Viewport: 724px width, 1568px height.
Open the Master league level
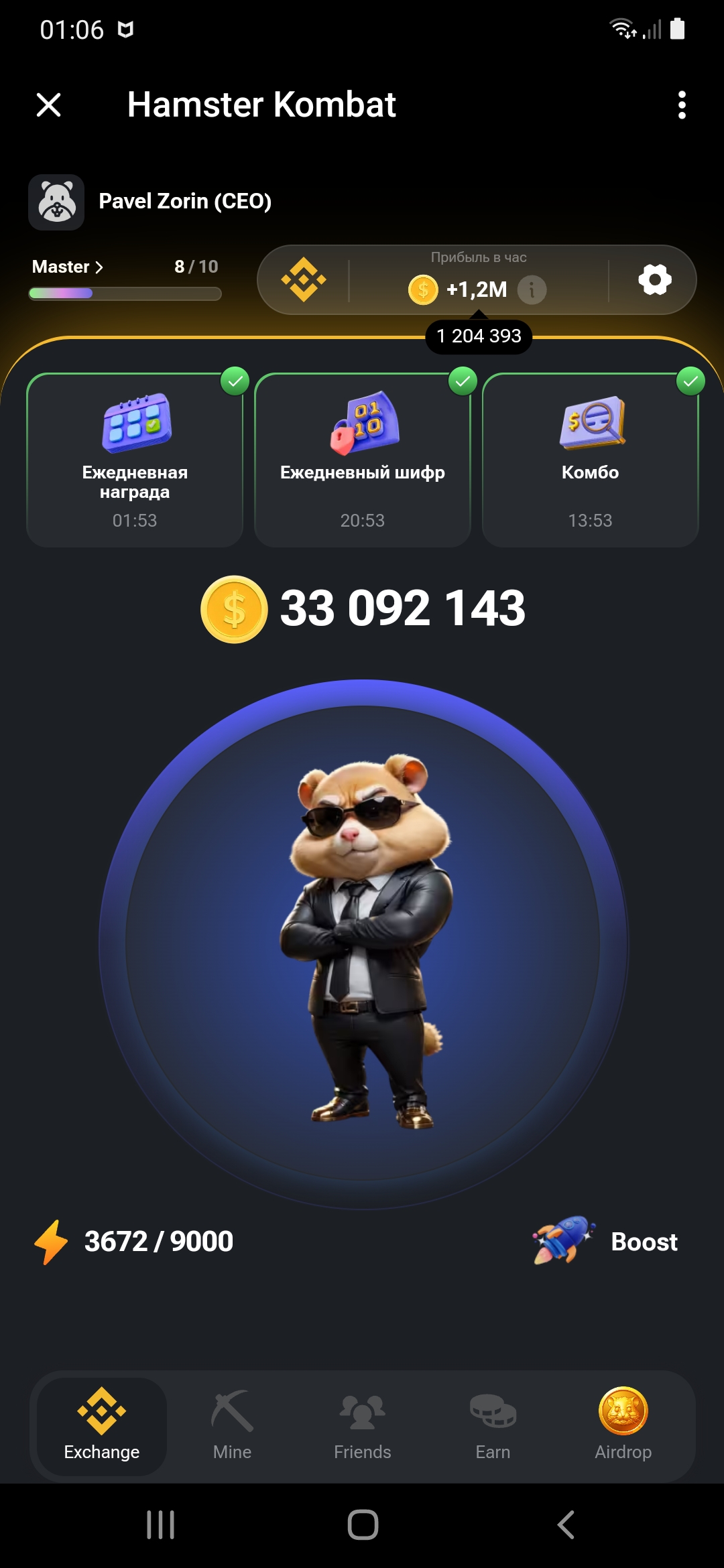68,267
